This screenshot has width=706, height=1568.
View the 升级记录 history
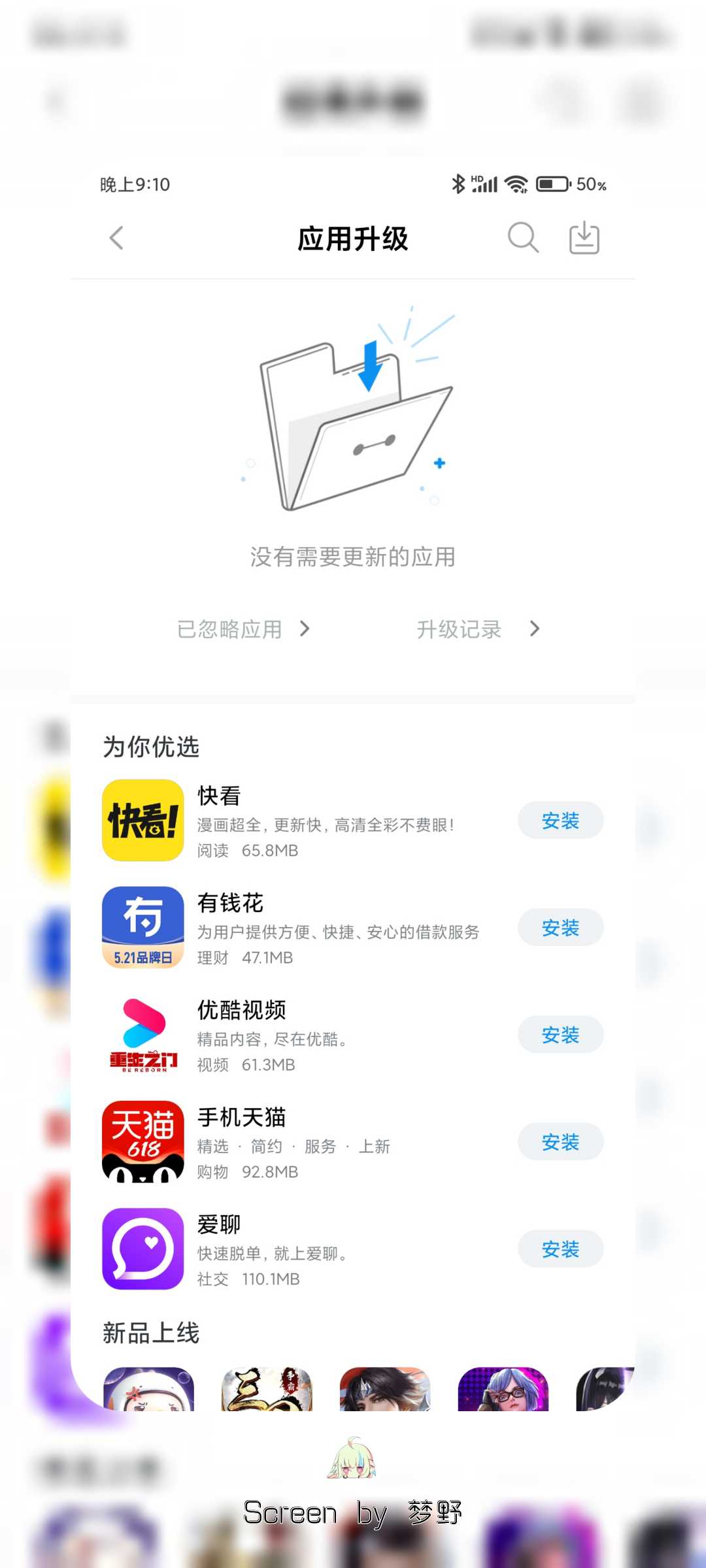478,629
